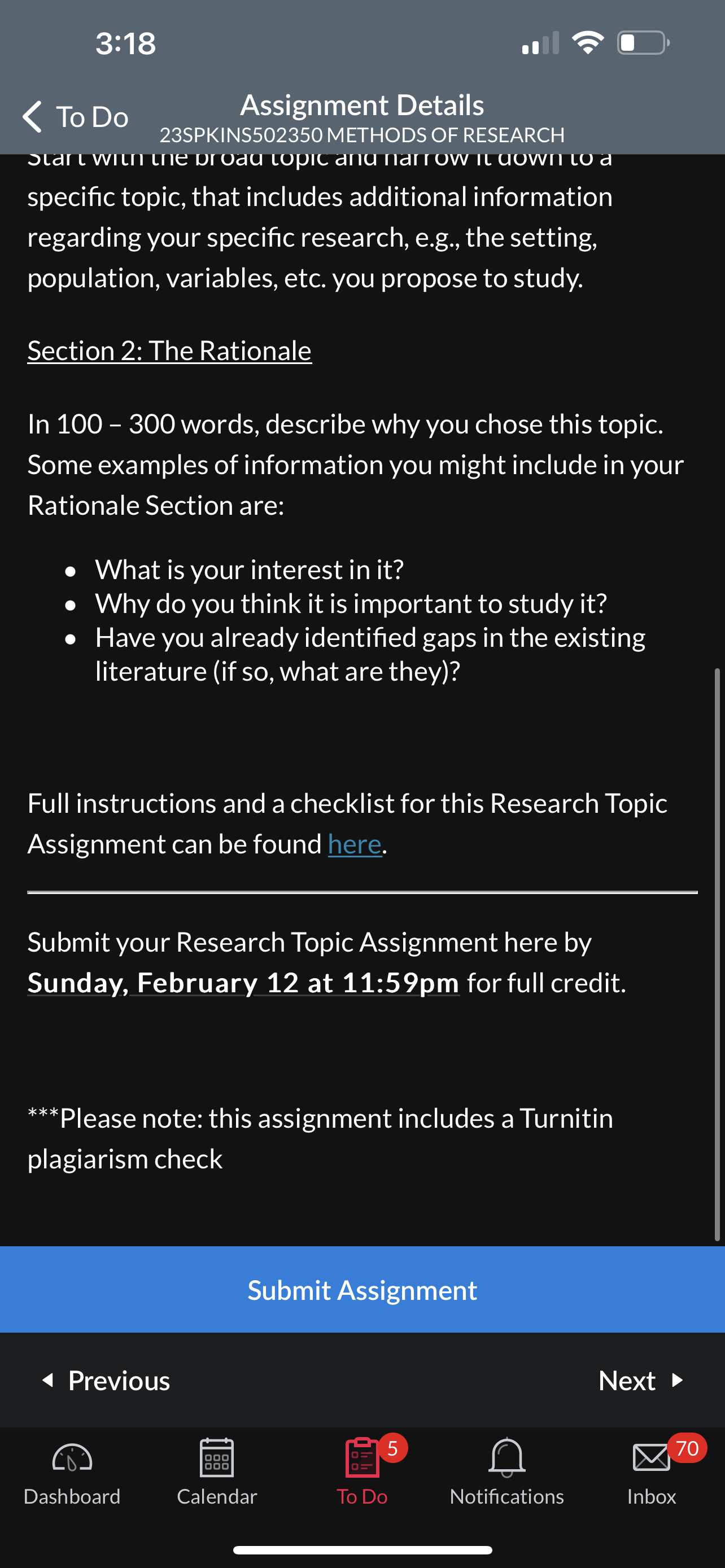Open the 'here' instructions link
The width and height of the screenshot is (725, 1568).
(x=354, y=844)
